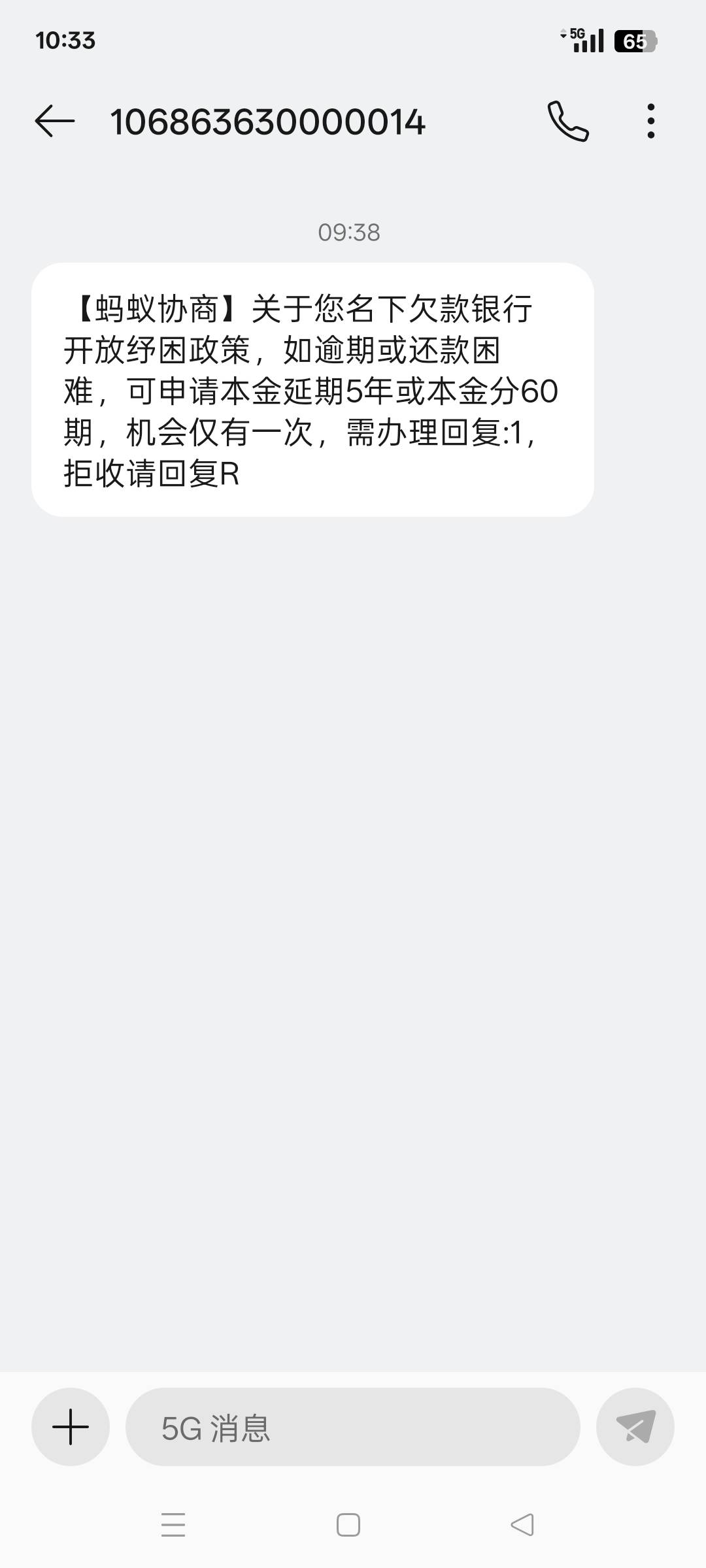Screen dimensions: 706x1568
Task: Open recent apps from the navigation bar
Action: [173, 1525]
